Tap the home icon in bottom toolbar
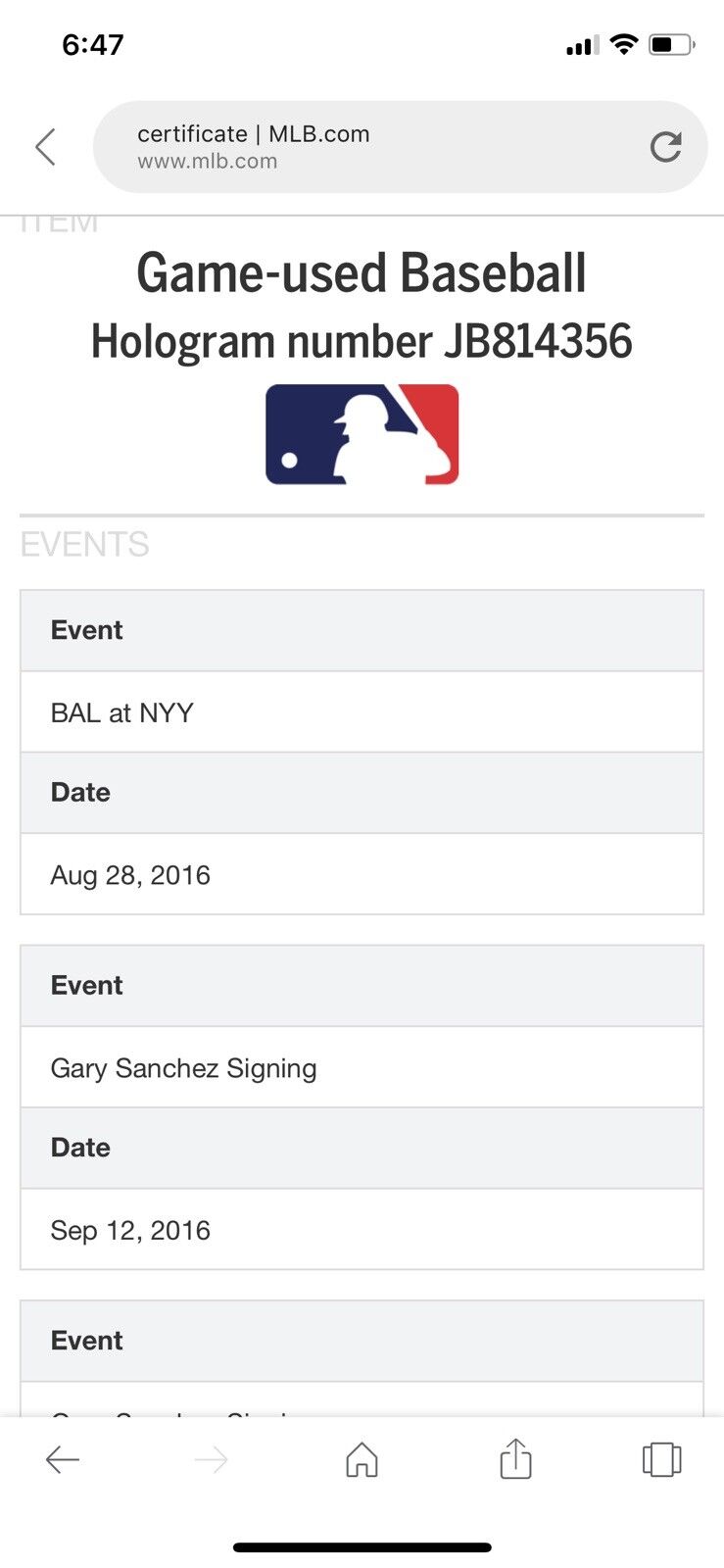 [x=362, y=1459]
